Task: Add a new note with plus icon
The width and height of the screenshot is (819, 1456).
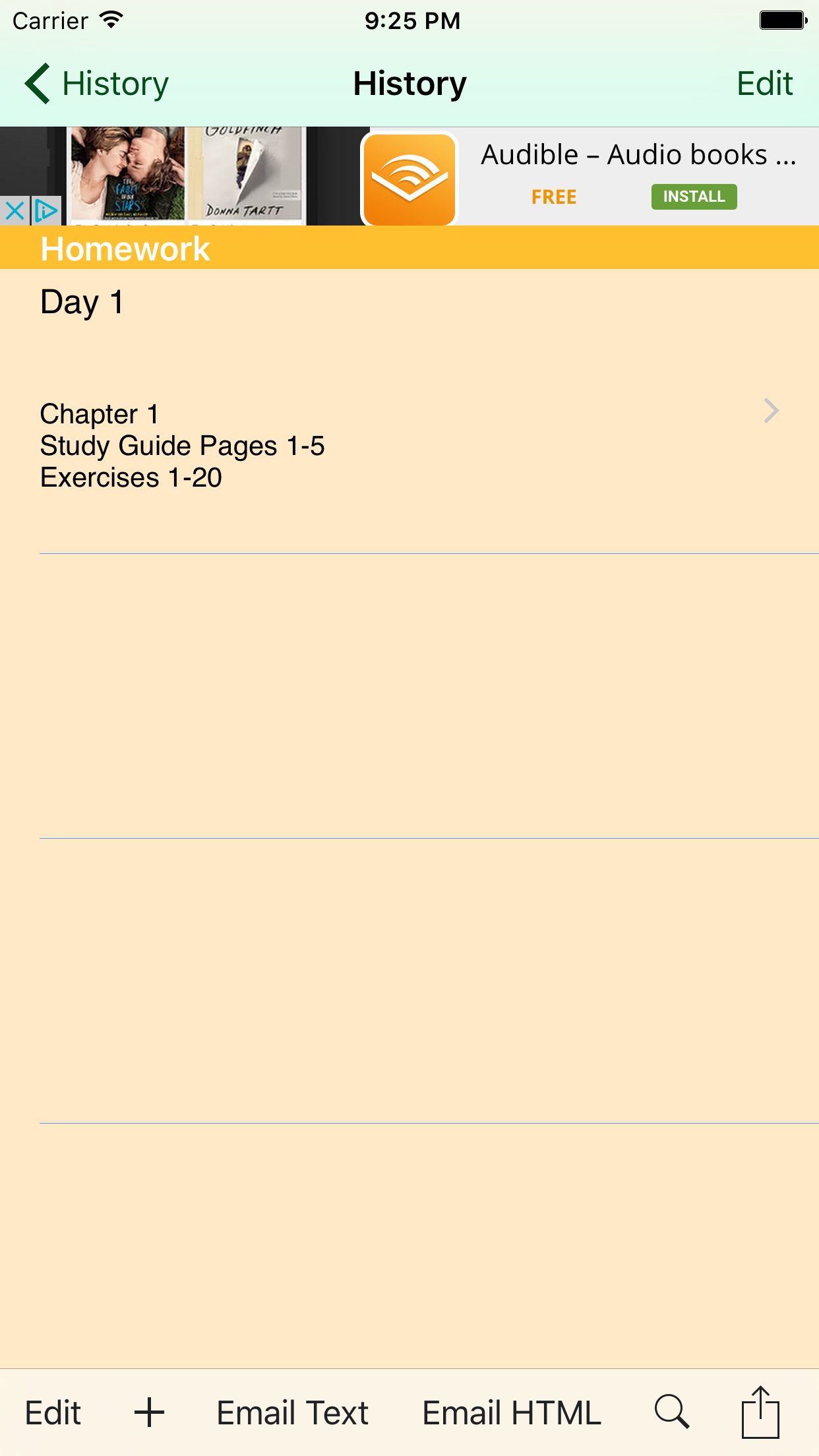Action: tap(149, 1412)
